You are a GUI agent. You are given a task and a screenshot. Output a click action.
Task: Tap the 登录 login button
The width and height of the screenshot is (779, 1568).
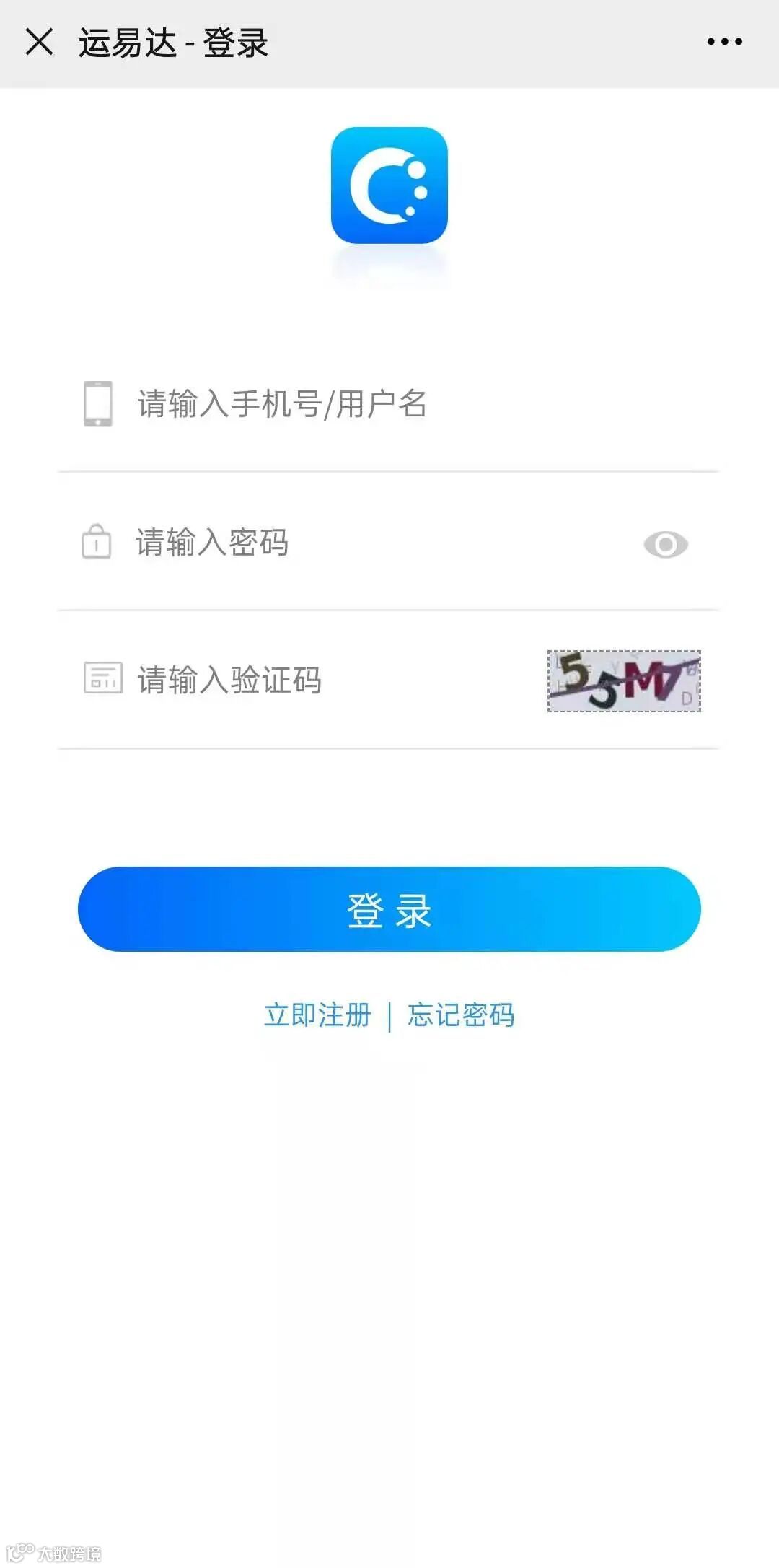tap(389, 909)
